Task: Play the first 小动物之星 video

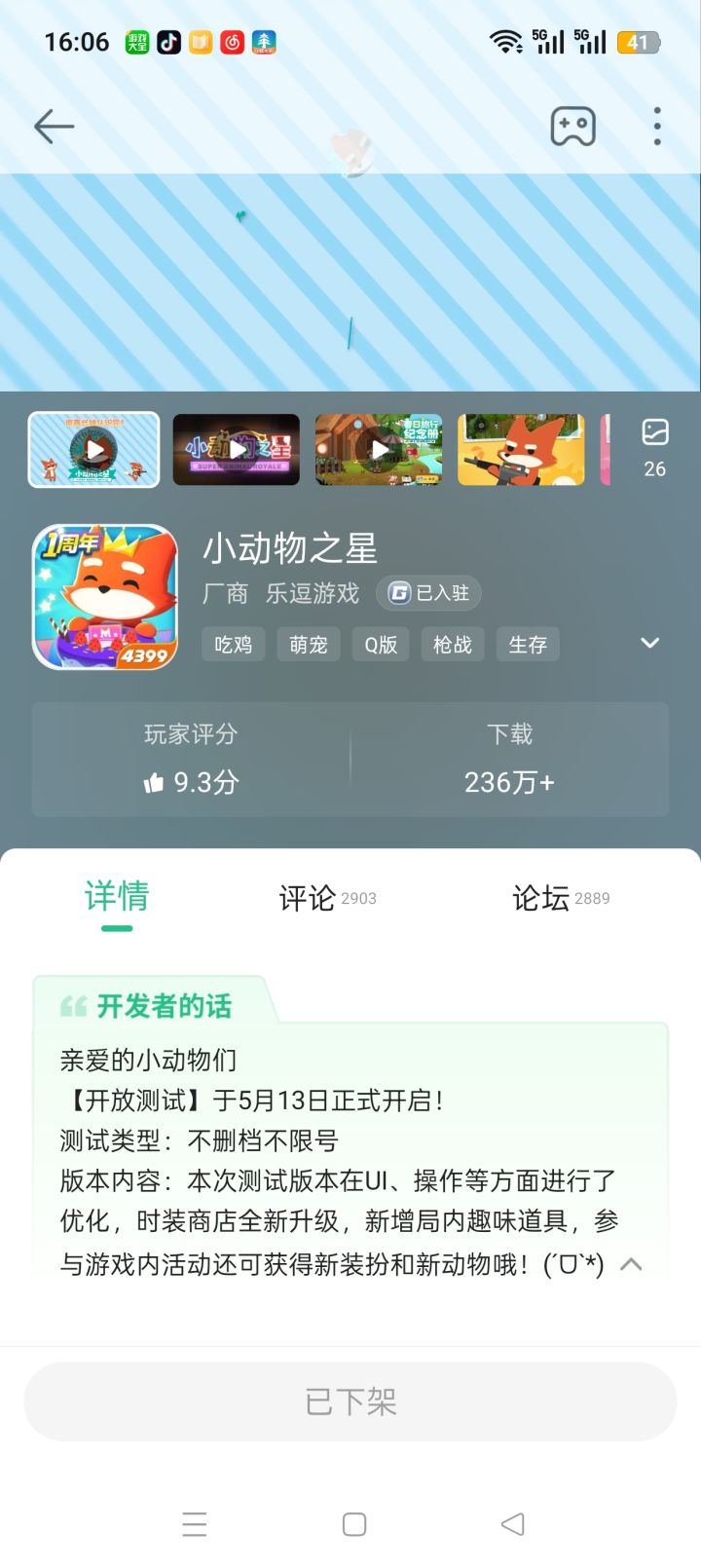Action: coord(93,449)
